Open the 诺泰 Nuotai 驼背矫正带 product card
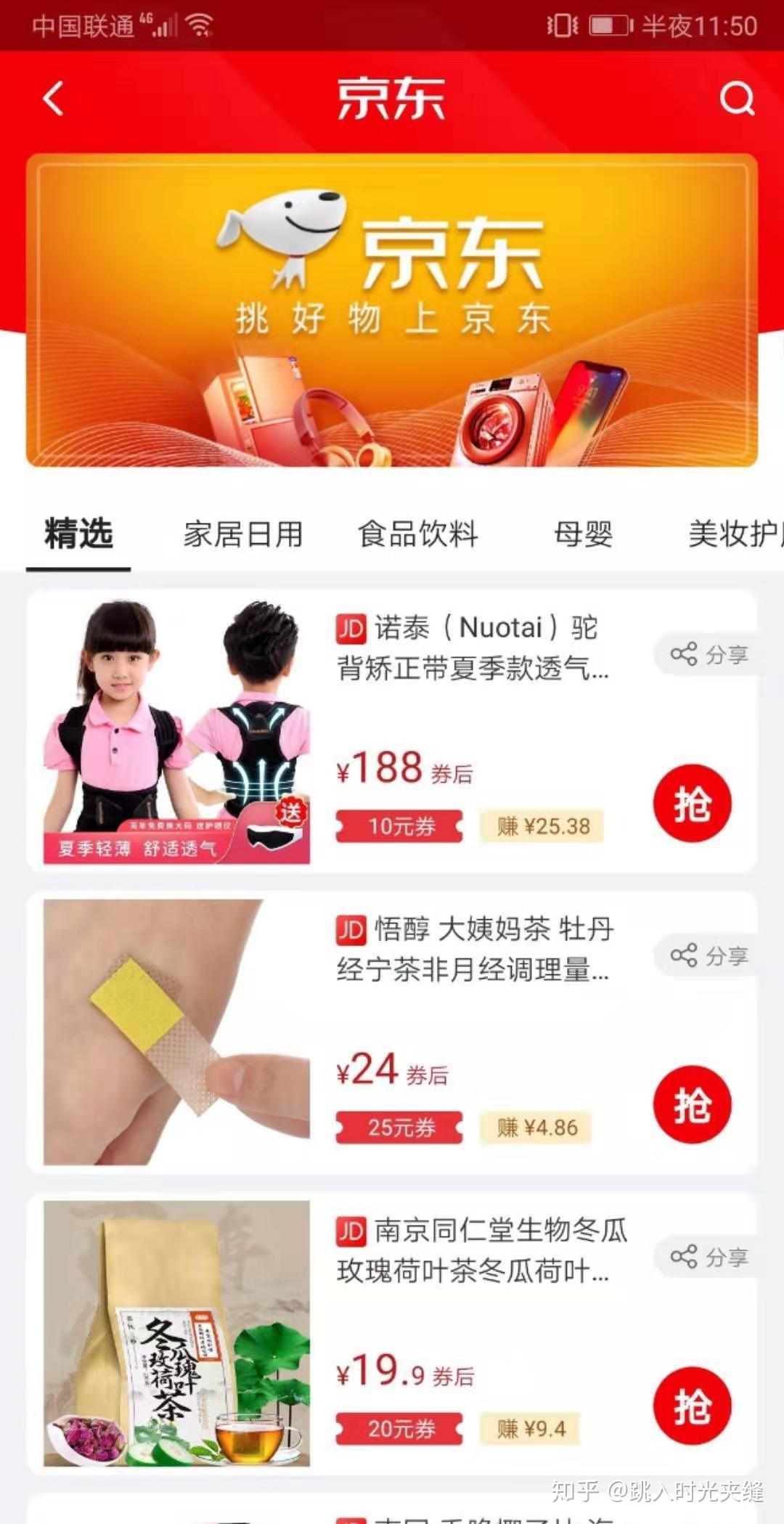Screen dimensions: 784x1524 (392, 731)
